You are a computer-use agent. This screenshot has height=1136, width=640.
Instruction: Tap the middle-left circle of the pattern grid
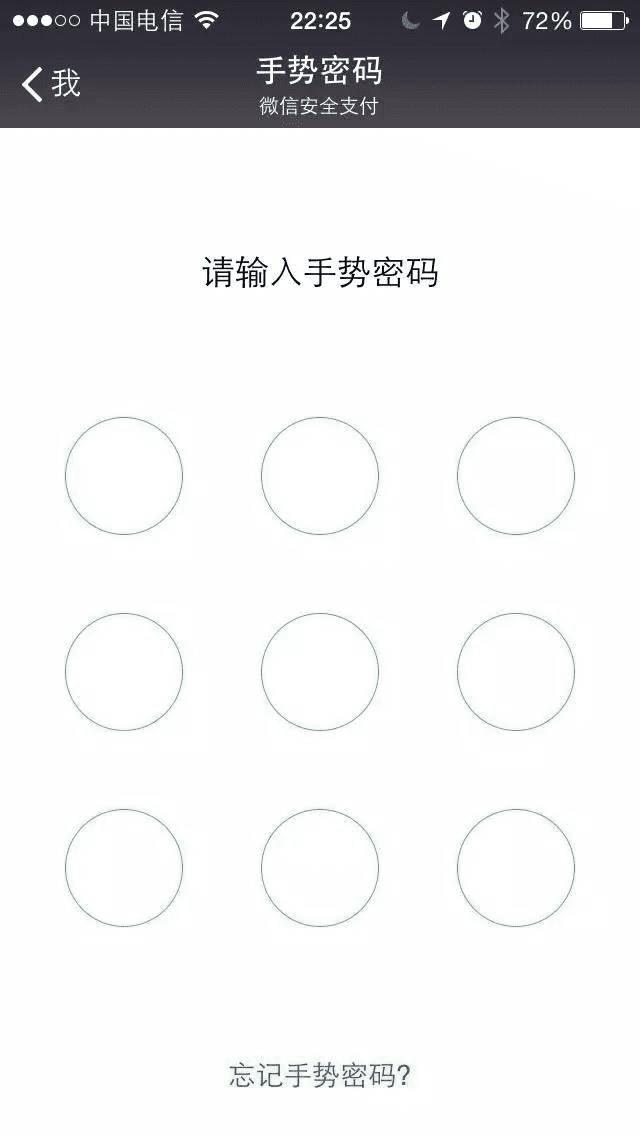point(124,672)
